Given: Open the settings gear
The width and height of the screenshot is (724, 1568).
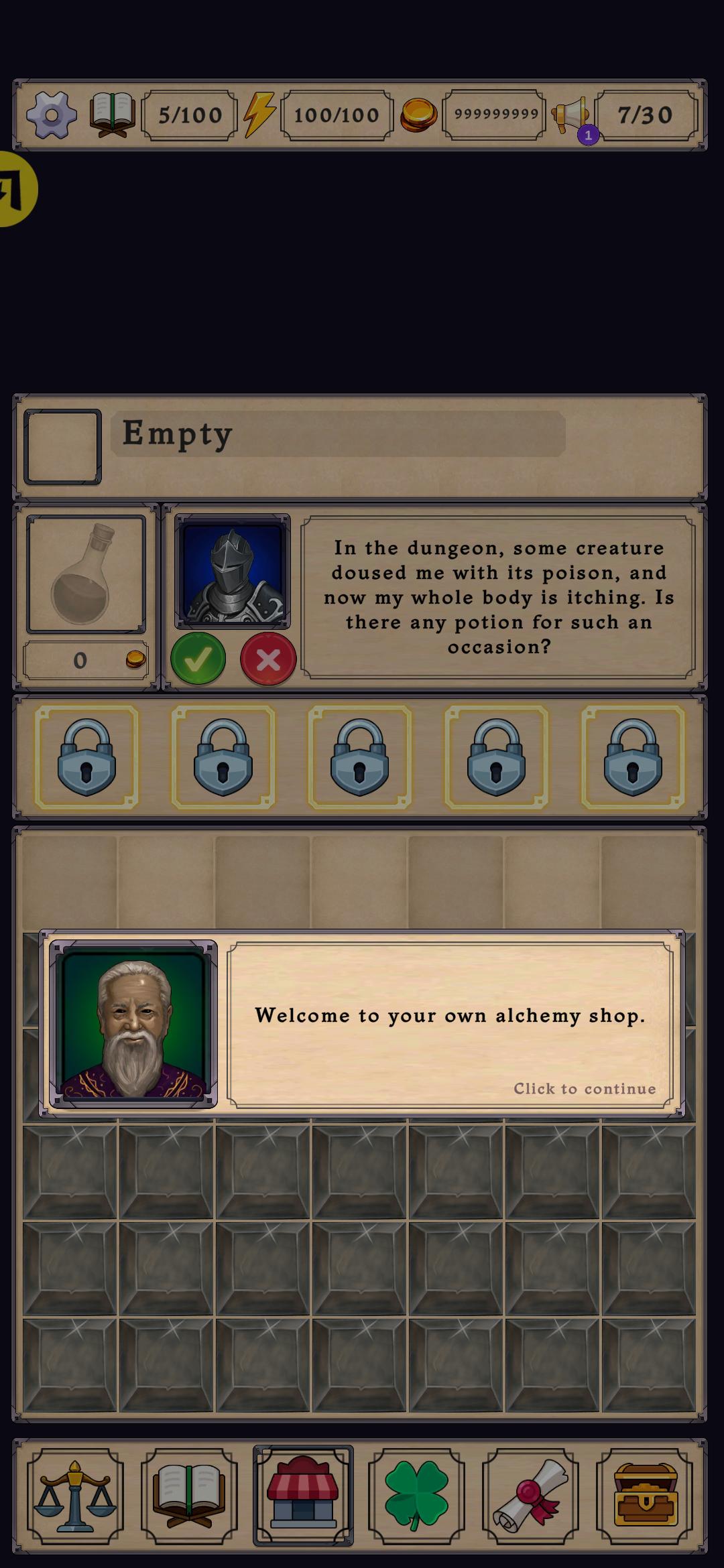Looking at the screenshot, I should tap(52, 115).
